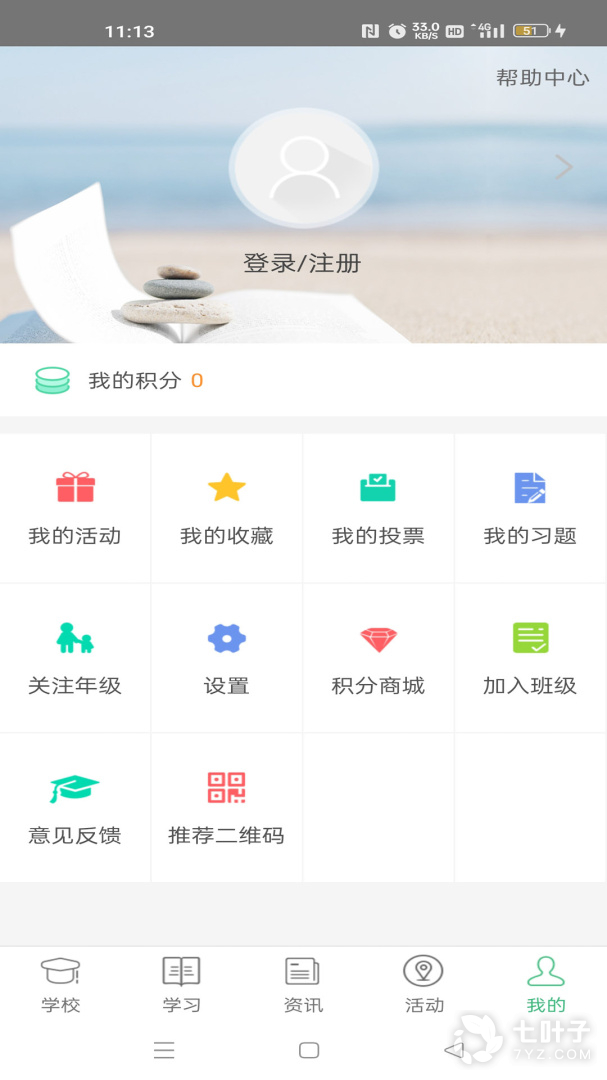This screenshot has height=1080, width=607.
Task: Tap the right chevron on the banner
Action: point(564,167)
